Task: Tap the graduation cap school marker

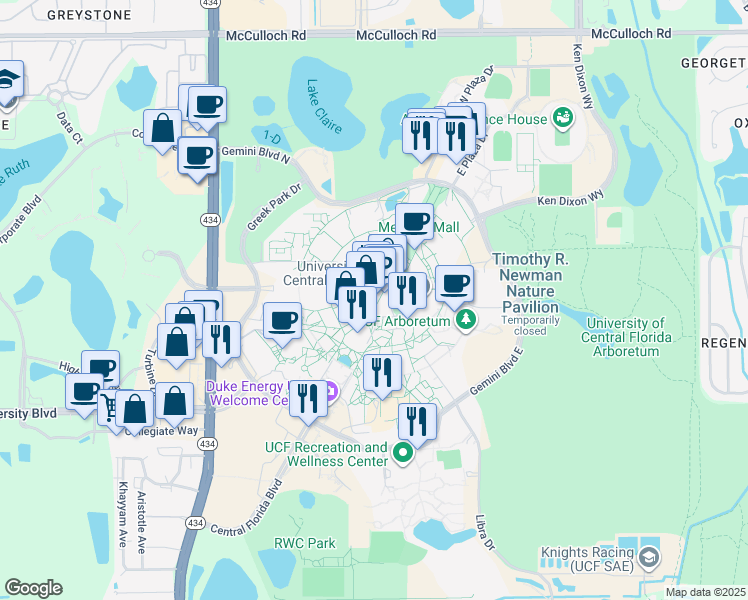Action: [6, 81]
